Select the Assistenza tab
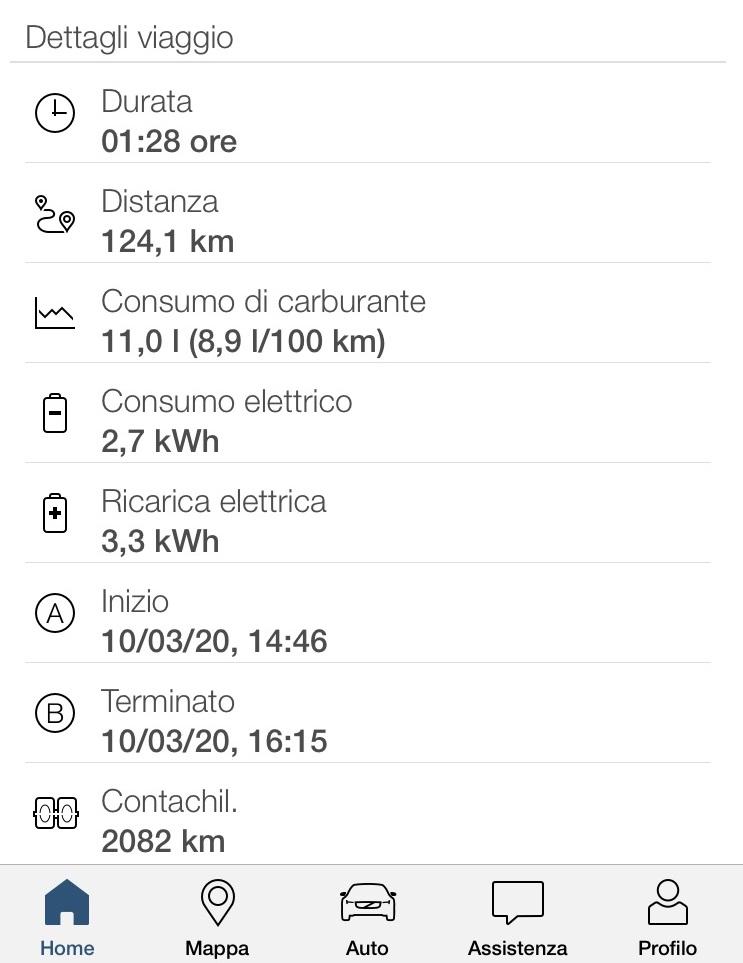The width and height of the screenshot is (743, 963). 517,916
